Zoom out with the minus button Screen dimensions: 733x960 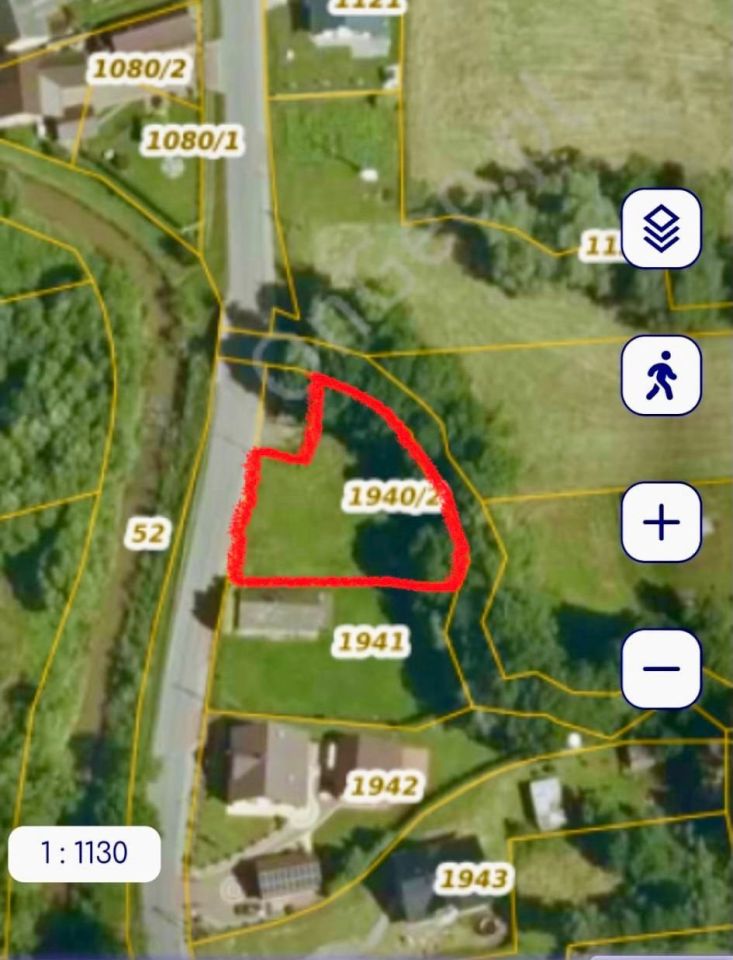click(x=661, y=669)
